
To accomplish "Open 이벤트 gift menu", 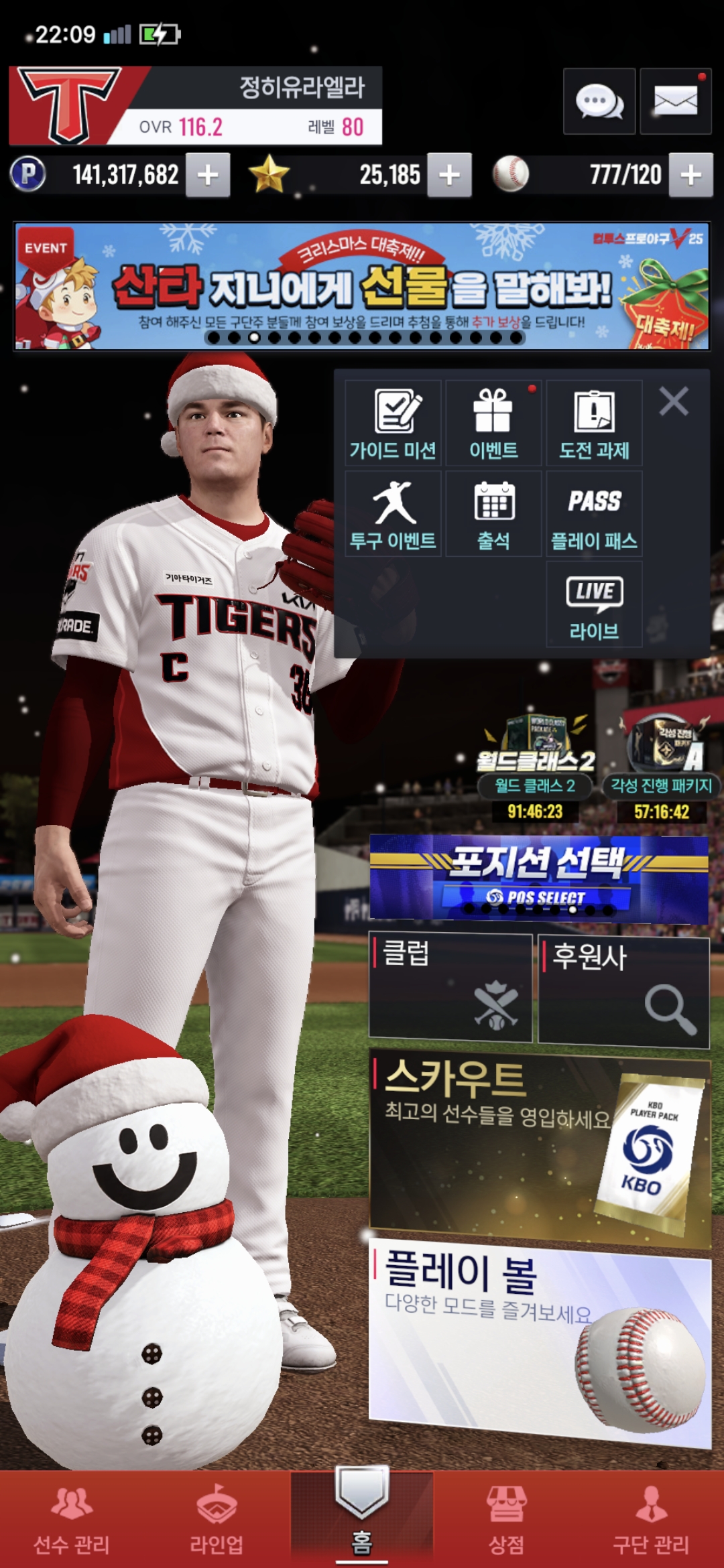I will pos(493,423).
